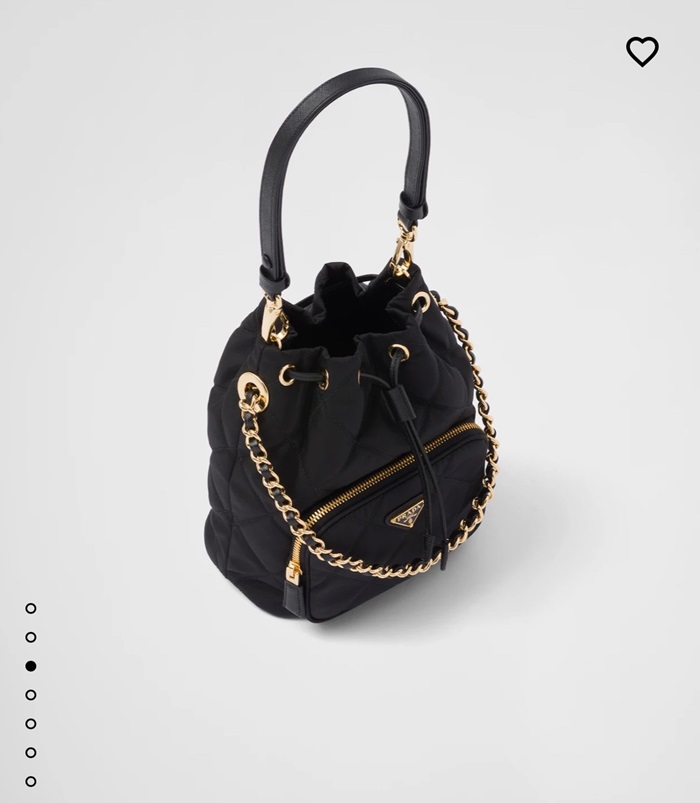Jump to the first image using the indicator dots

click(31, 608)
